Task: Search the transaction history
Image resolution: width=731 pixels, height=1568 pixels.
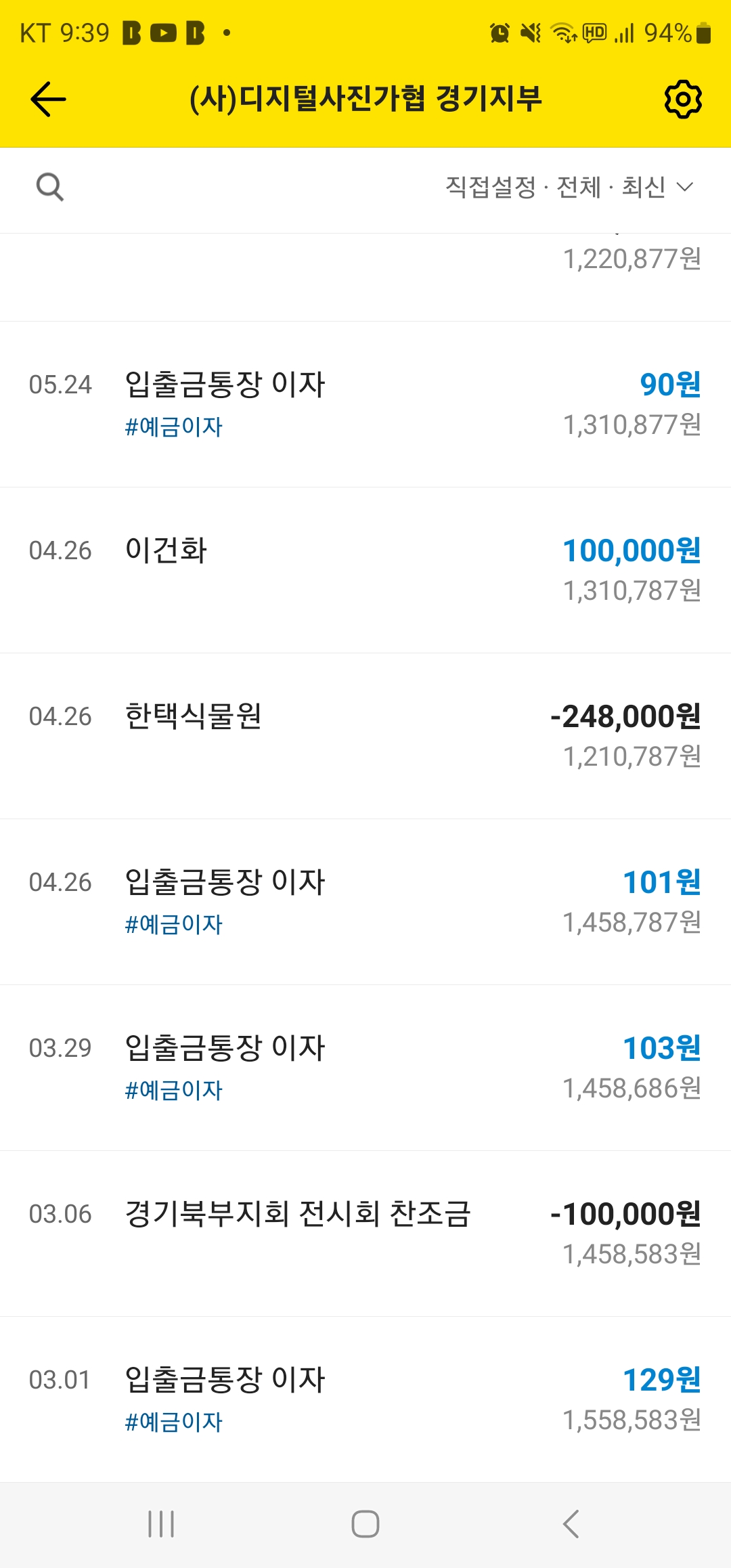Action: point(50,187)
